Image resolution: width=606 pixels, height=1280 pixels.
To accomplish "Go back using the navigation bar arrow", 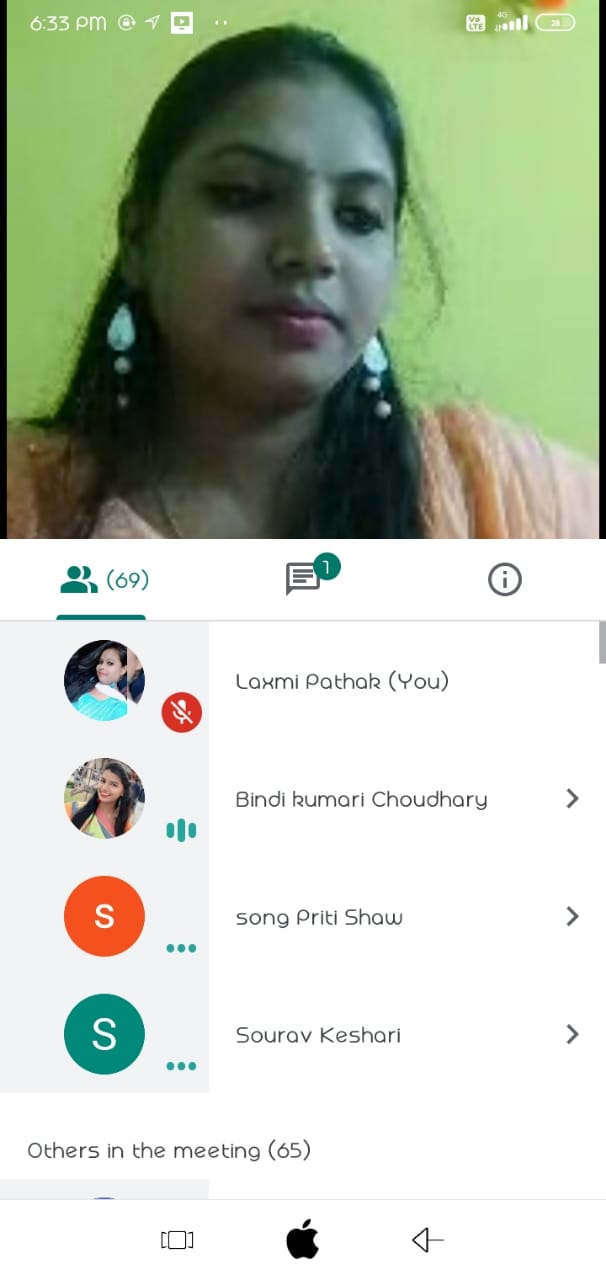I will pyautogui.click(x=427, y=1241).
